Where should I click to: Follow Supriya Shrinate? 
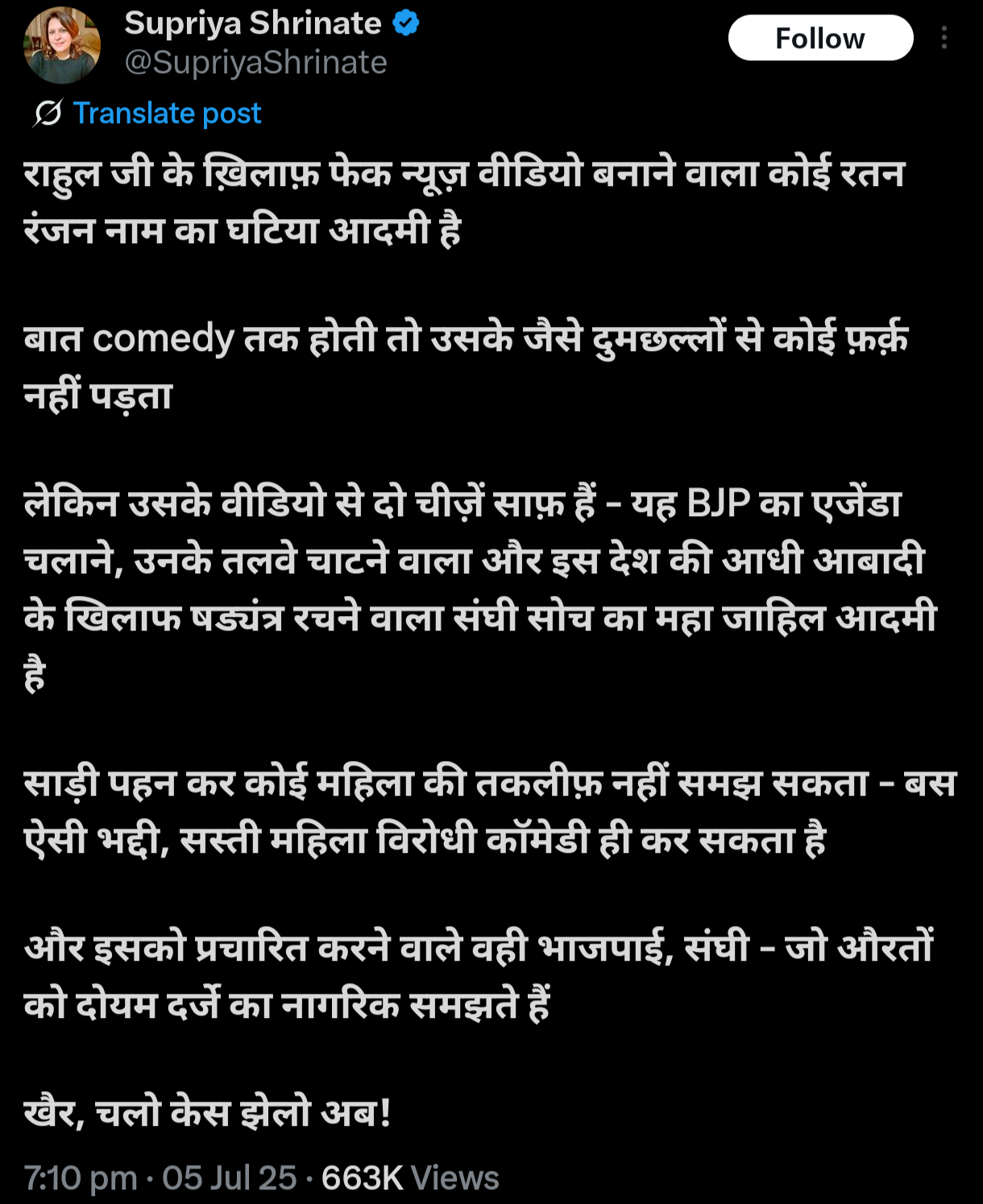(x=819, y=38)
